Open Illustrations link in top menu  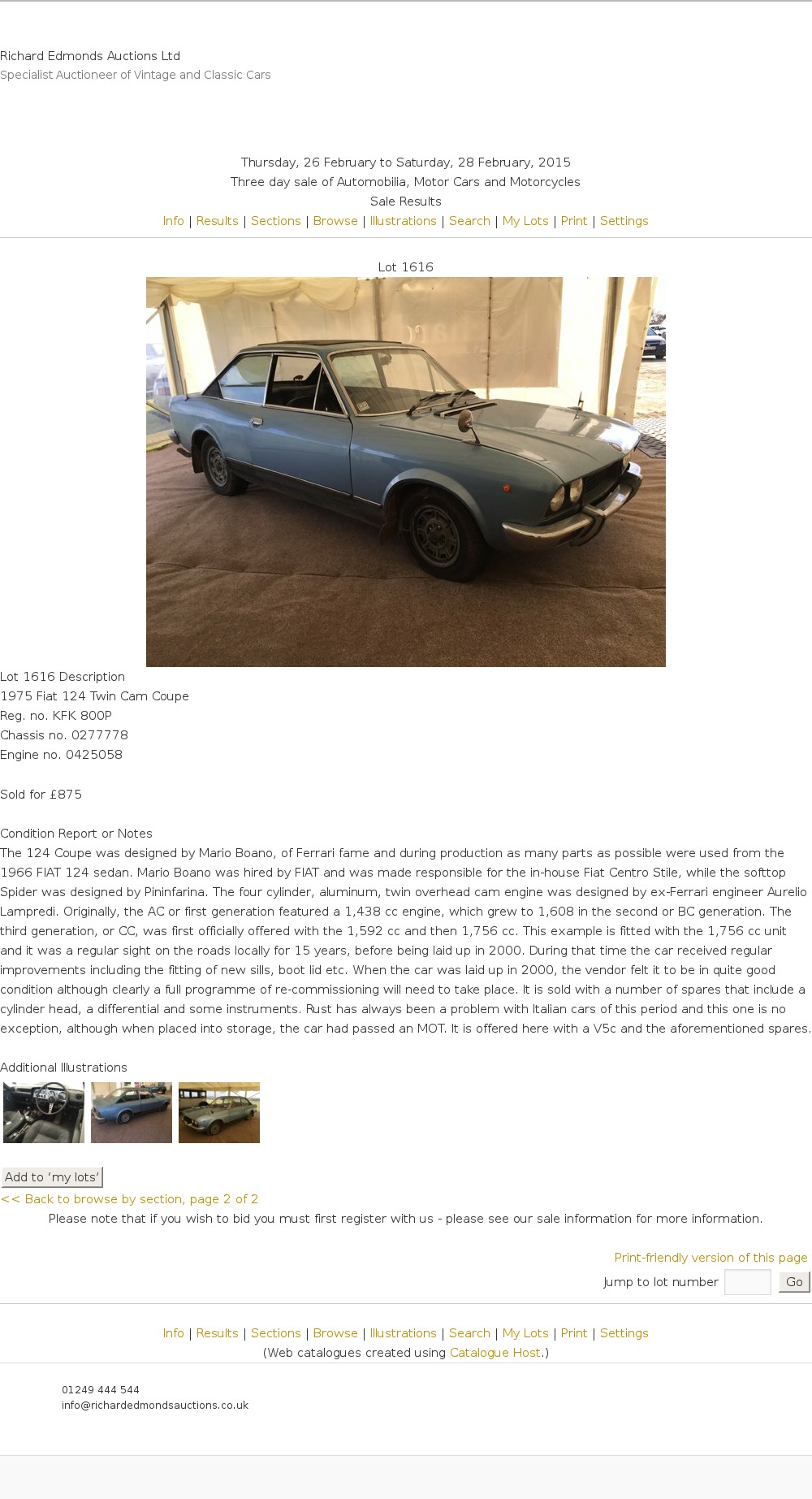pyautogui.click(x=403, y=221)
